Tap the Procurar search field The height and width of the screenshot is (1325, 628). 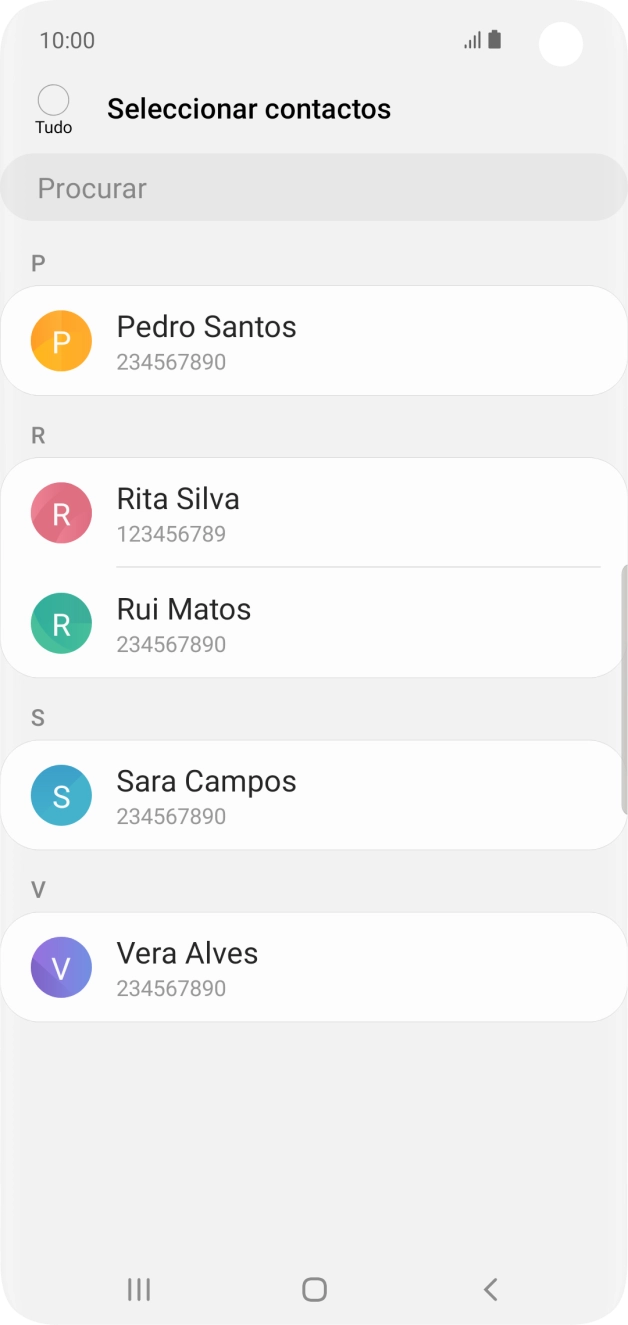[313, 188]
